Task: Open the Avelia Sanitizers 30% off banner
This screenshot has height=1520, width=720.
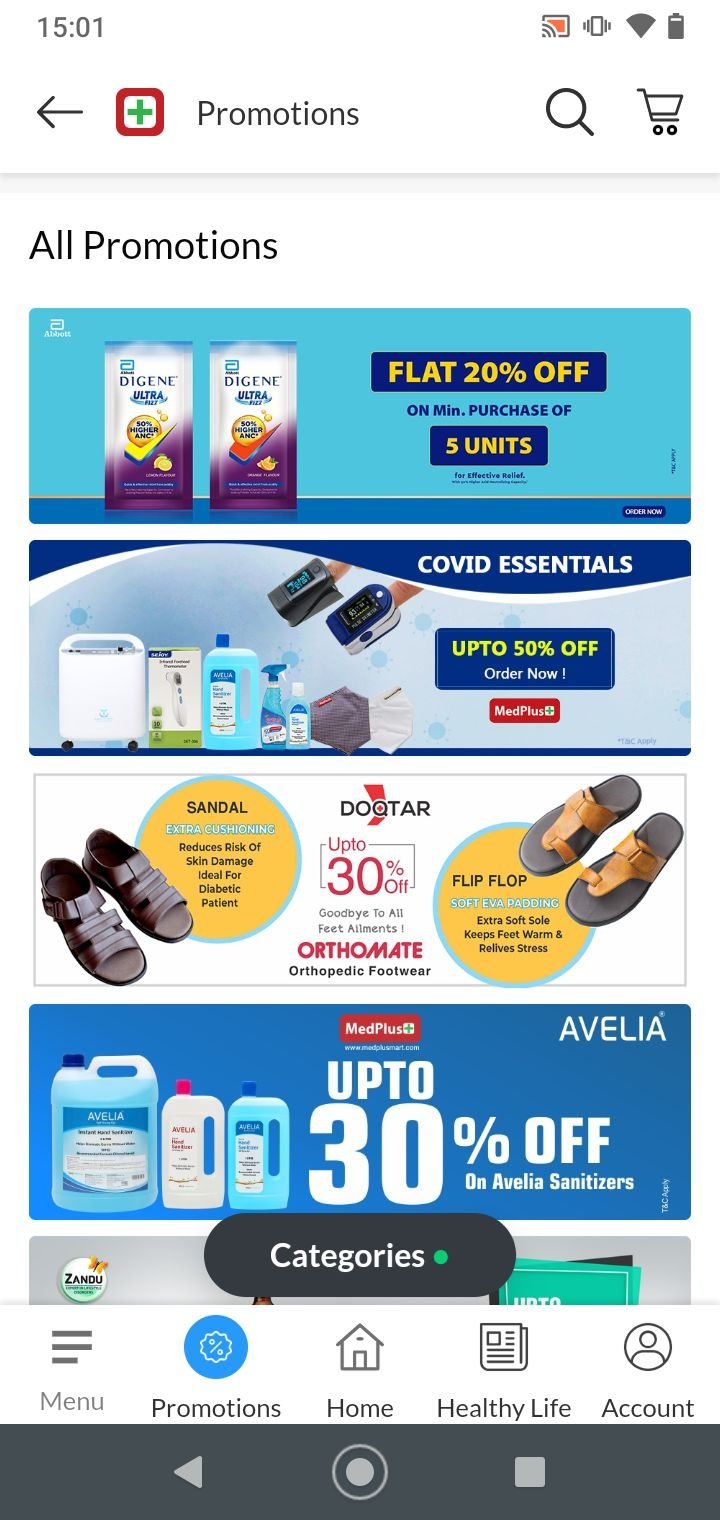Action: click(x=360, y=1112)
